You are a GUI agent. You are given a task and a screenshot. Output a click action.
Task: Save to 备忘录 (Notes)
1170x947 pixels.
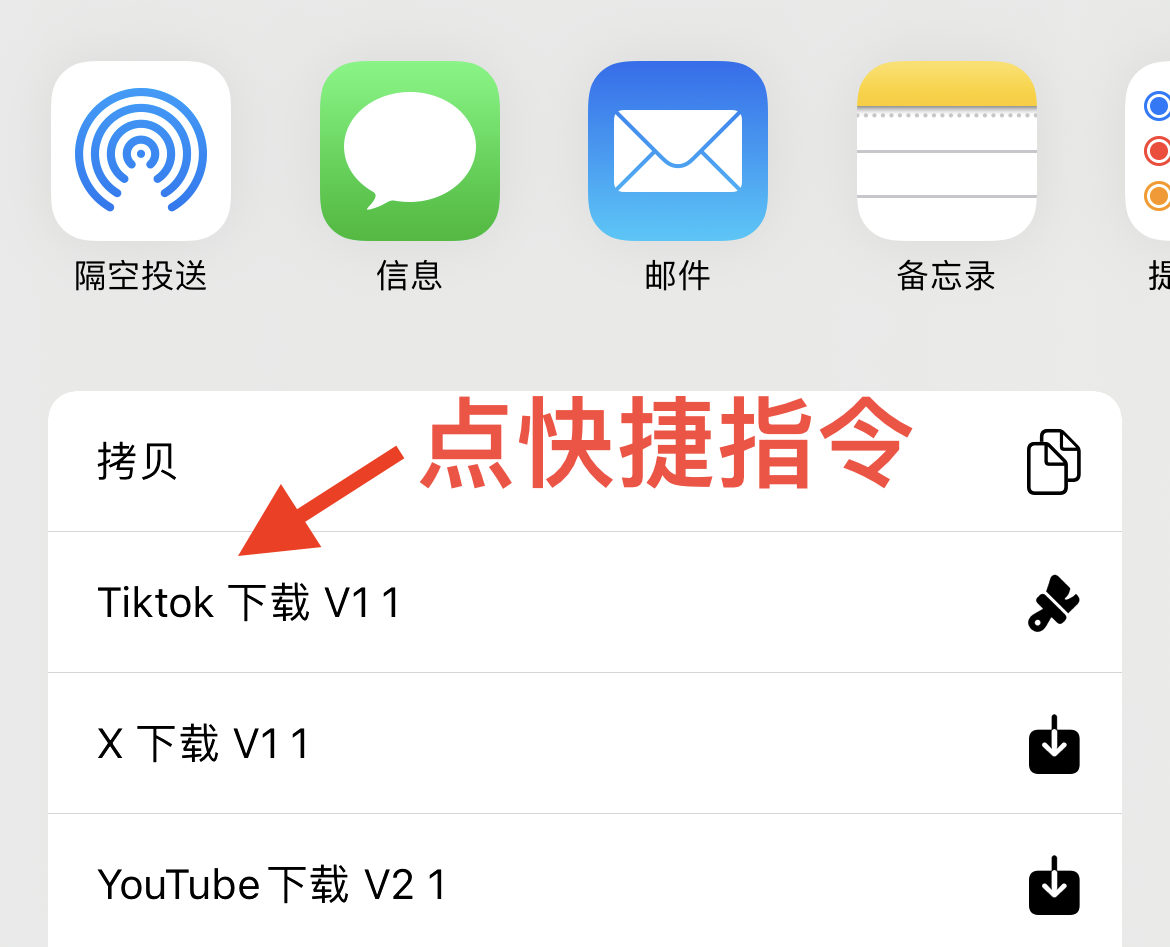coord(946,151)
